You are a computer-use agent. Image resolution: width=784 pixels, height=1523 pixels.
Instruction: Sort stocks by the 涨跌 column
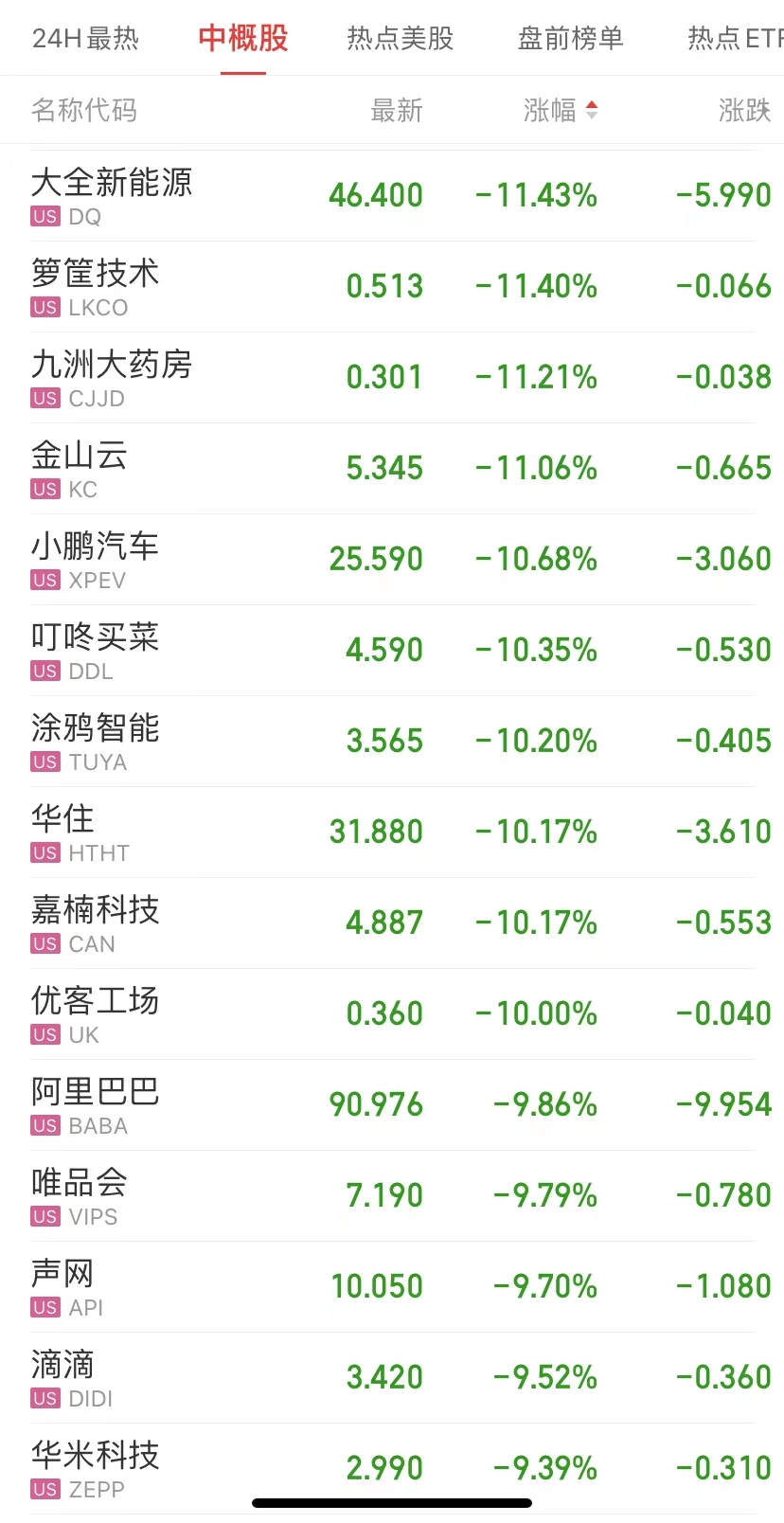click(x=744, y=110)
